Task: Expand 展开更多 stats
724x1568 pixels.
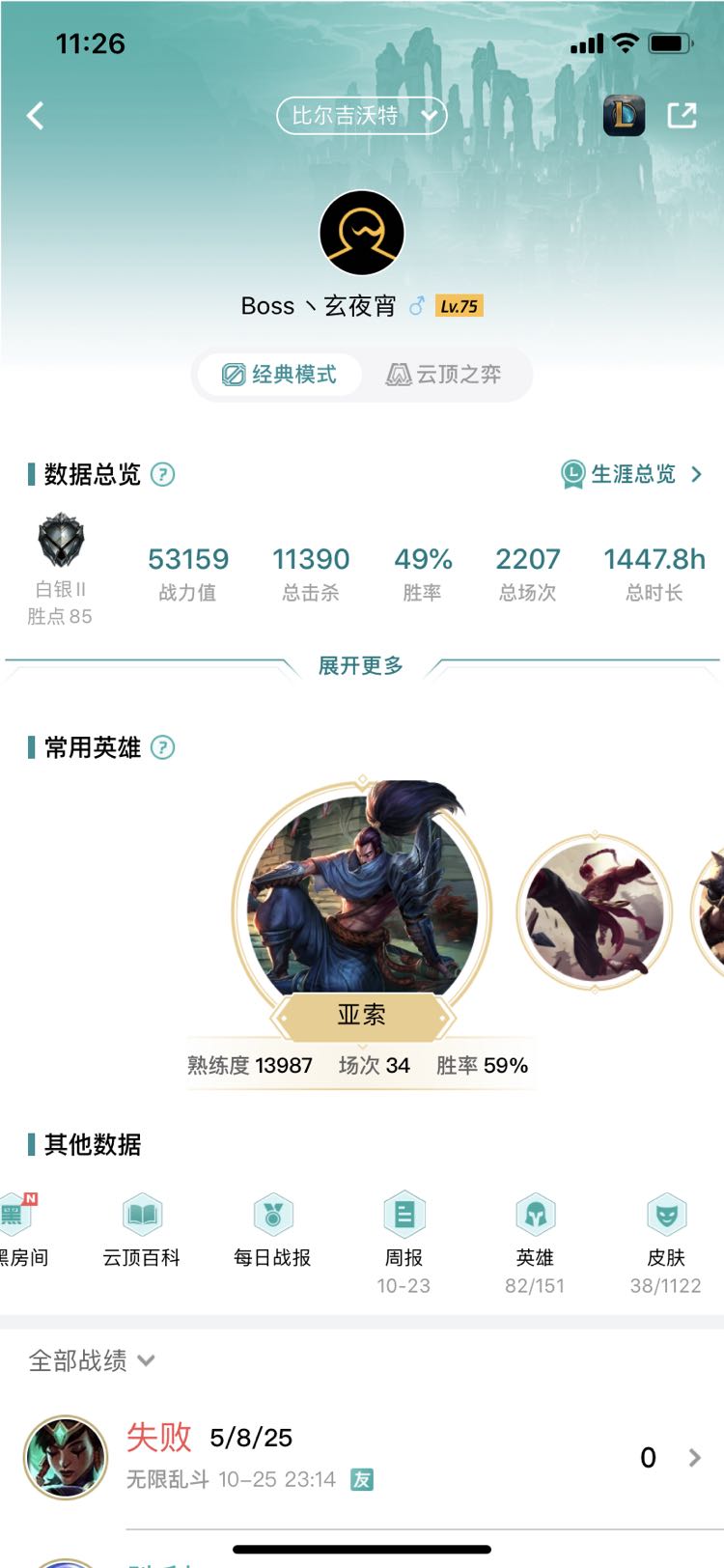Action: point(361,666)
